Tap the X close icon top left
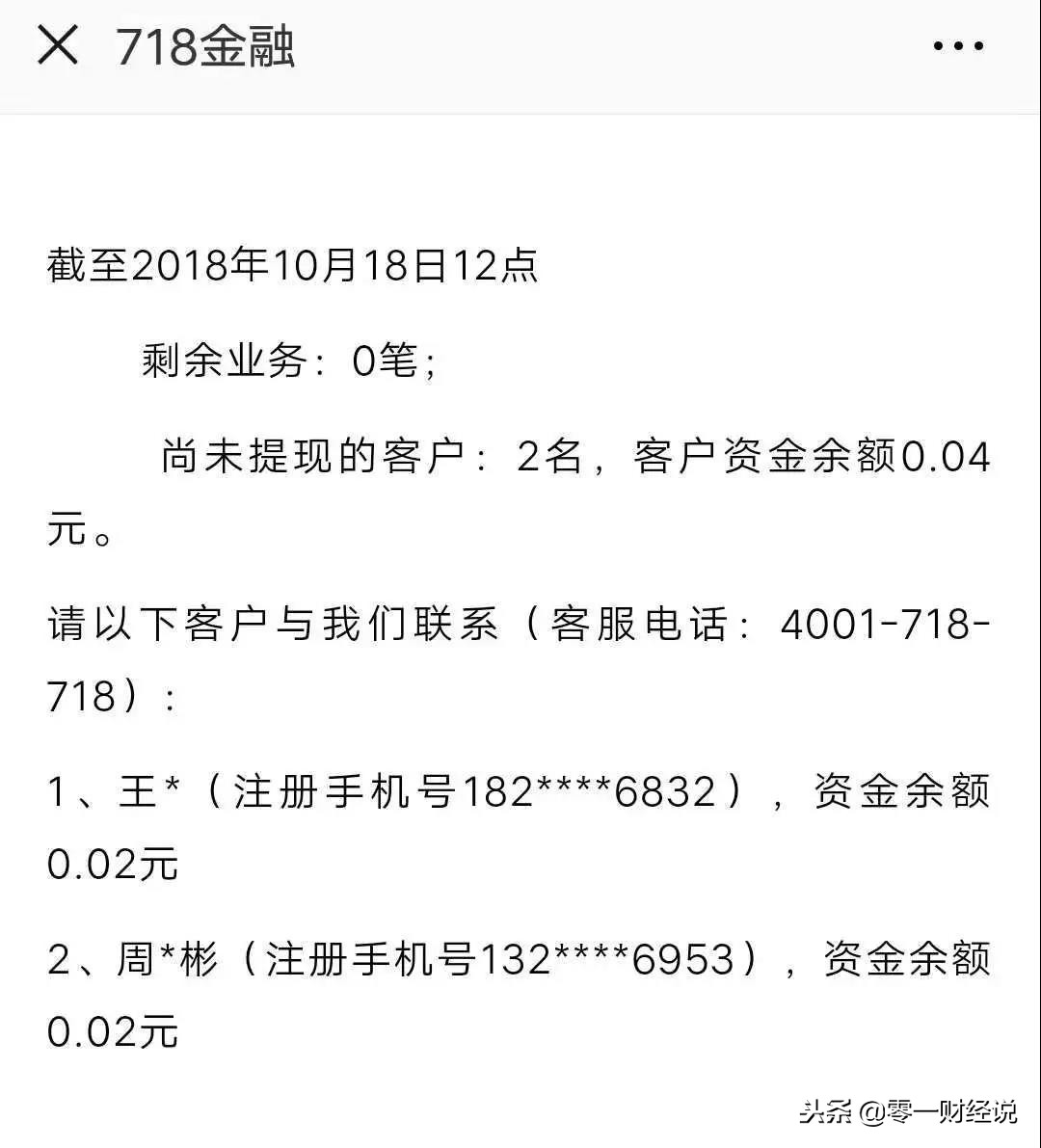Viewport: 1041px width, 1148px height. tap(60, 48)
